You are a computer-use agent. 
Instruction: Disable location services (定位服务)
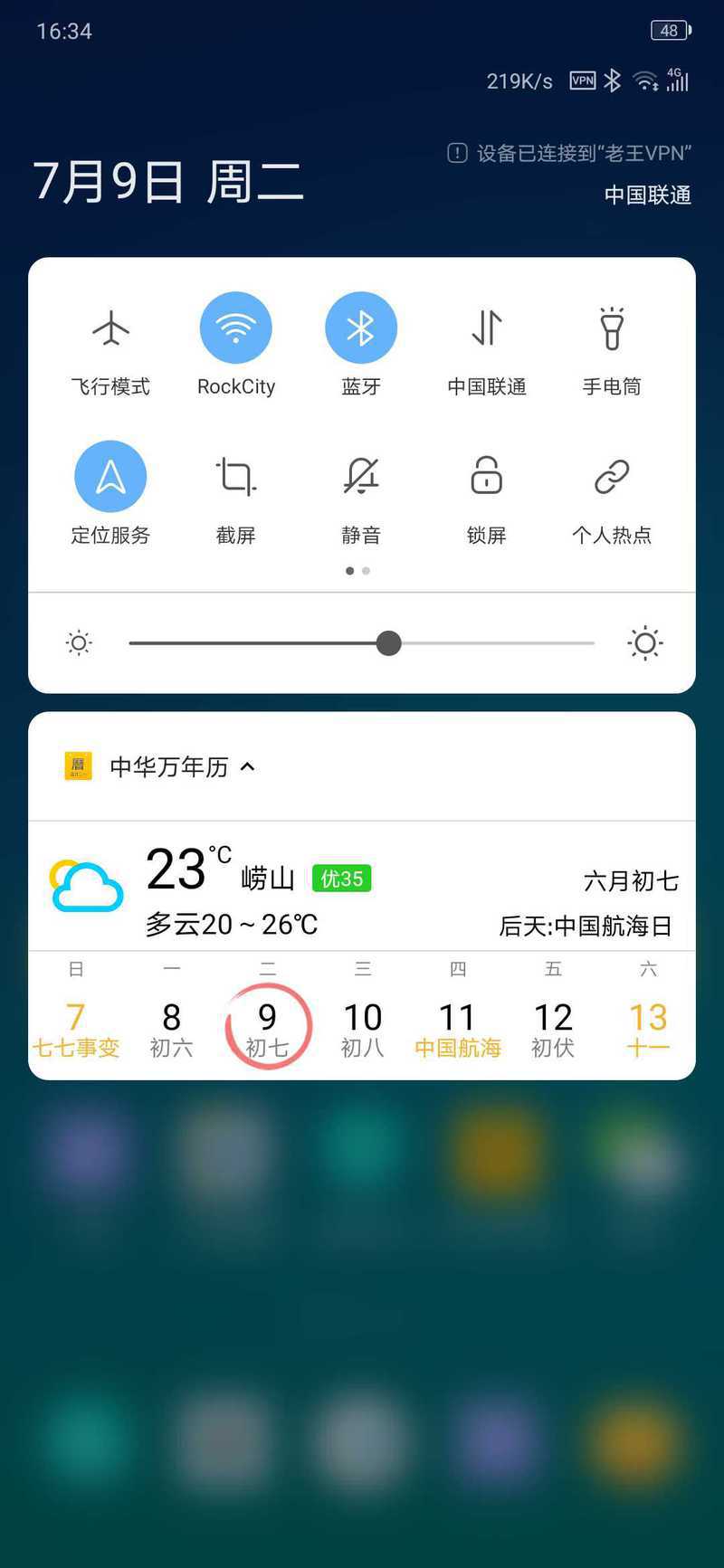[110, 476]
